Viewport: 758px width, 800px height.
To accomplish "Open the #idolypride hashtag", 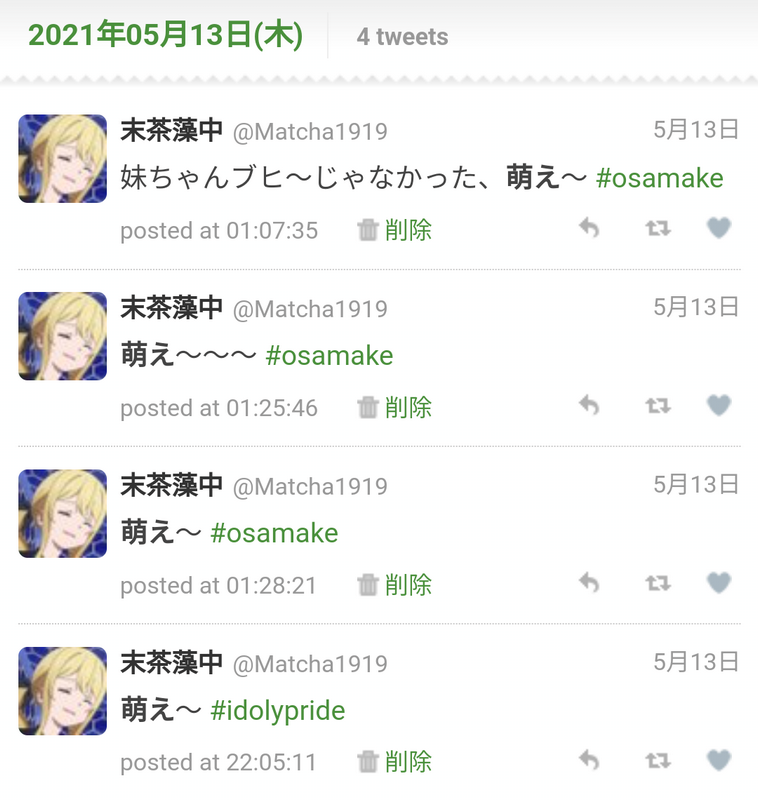I will (278, 710).
